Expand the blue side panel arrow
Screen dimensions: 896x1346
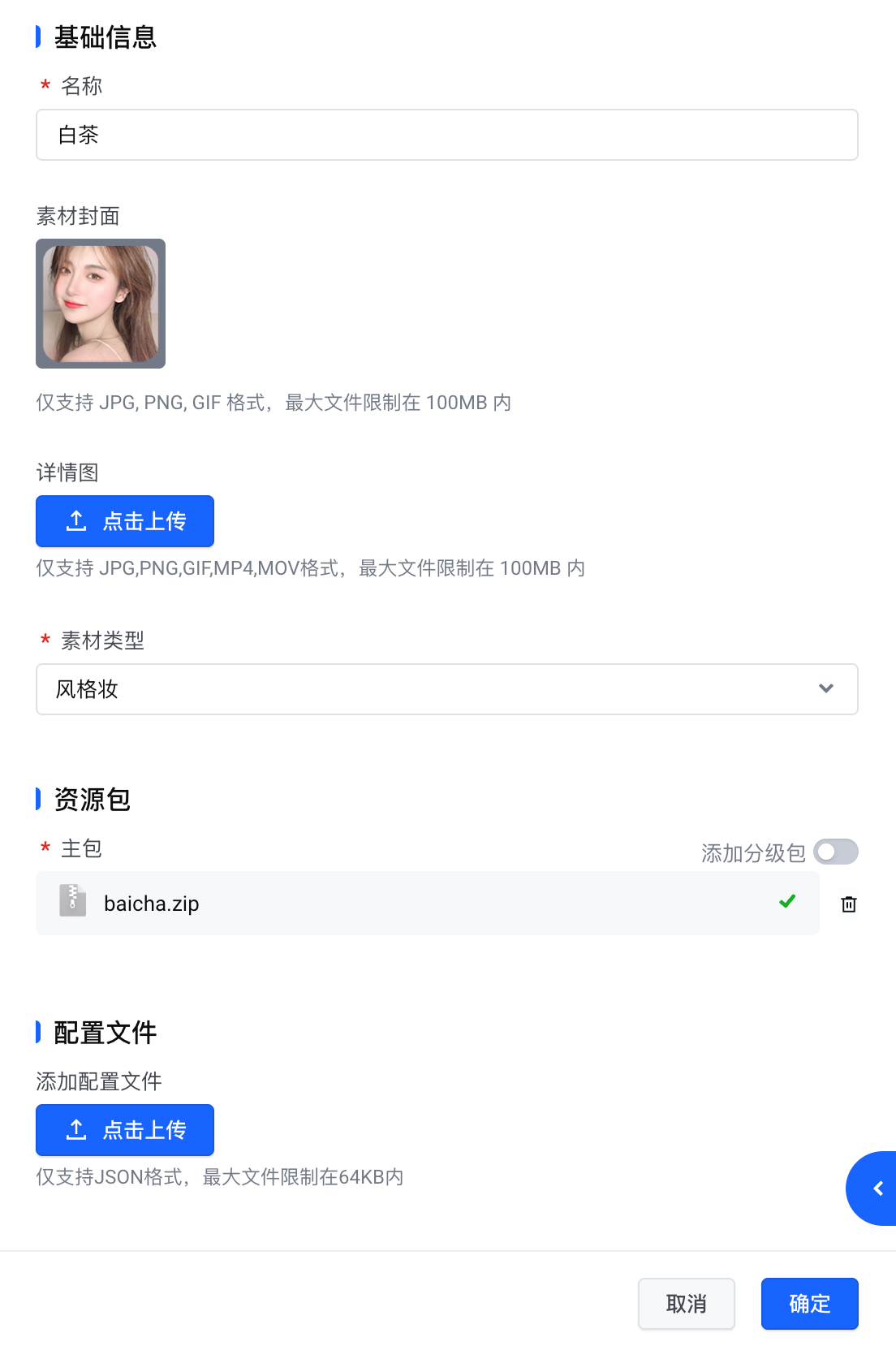tap(877, 1189)
